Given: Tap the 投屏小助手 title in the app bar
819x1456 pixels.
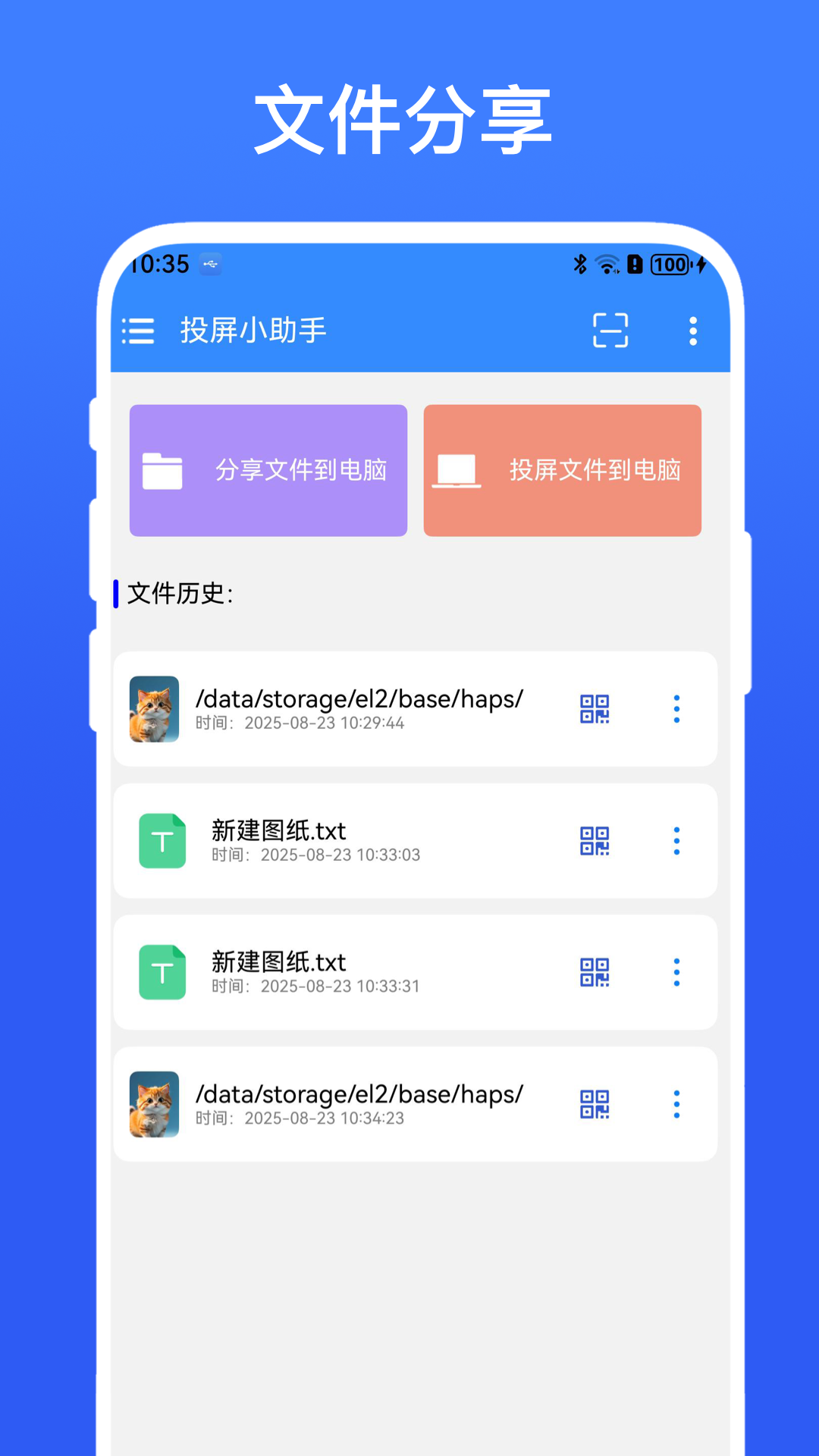Looking at the screenshot, I should click(253, 331).
